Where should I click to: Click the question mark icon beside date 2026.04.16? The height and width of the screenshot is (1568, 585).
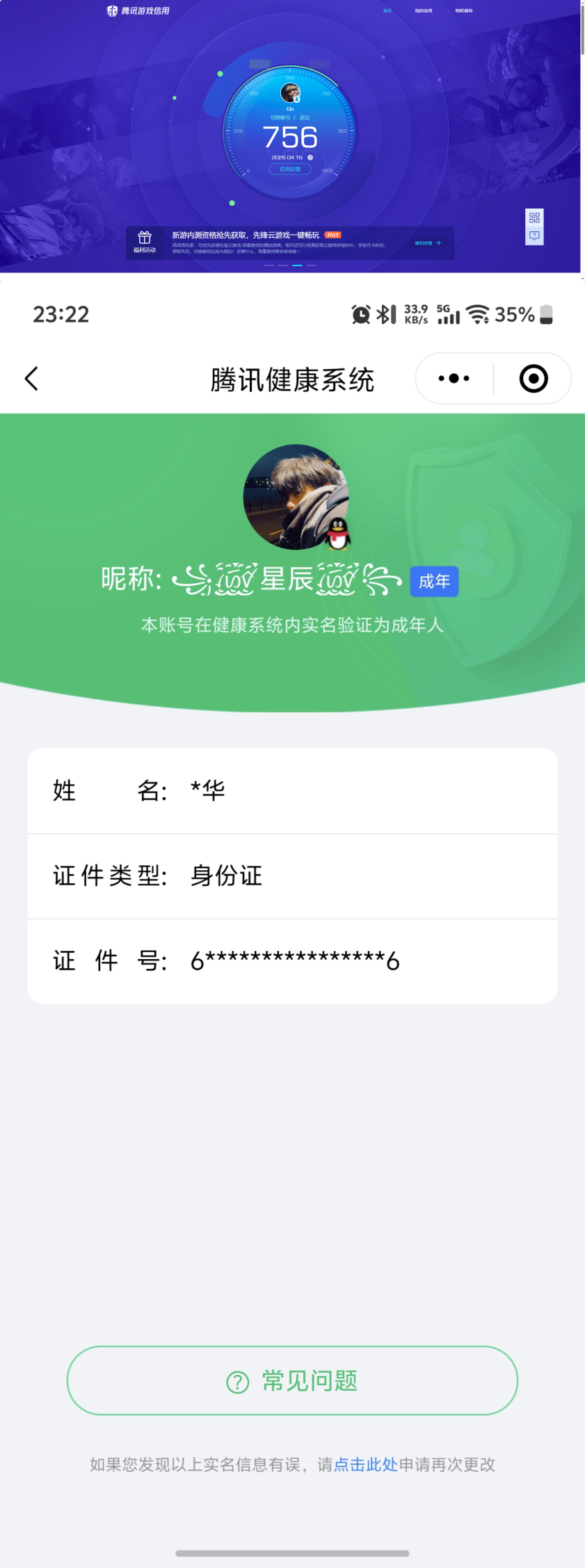(311, 157)
